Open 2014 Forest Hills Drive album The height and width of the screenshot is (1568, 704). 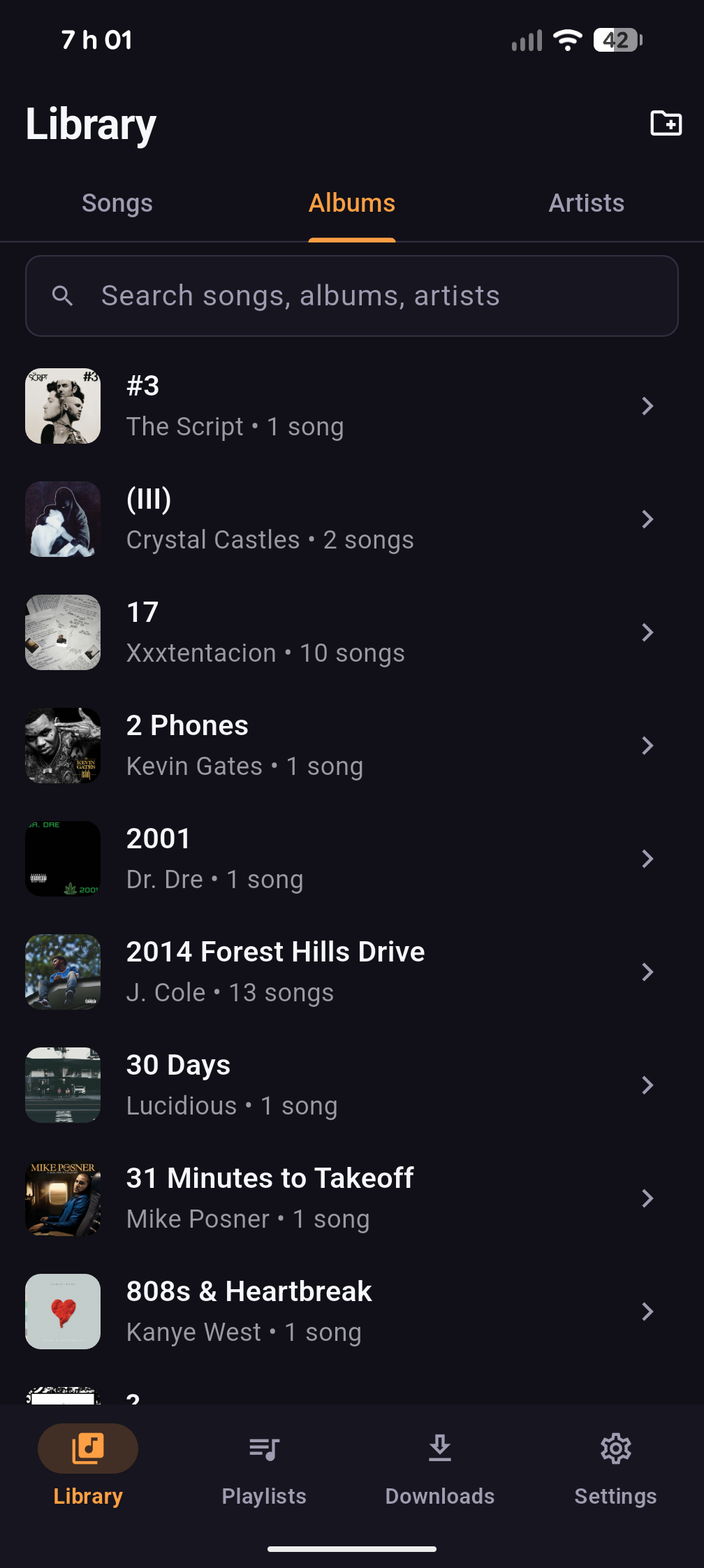pos(352,972)
